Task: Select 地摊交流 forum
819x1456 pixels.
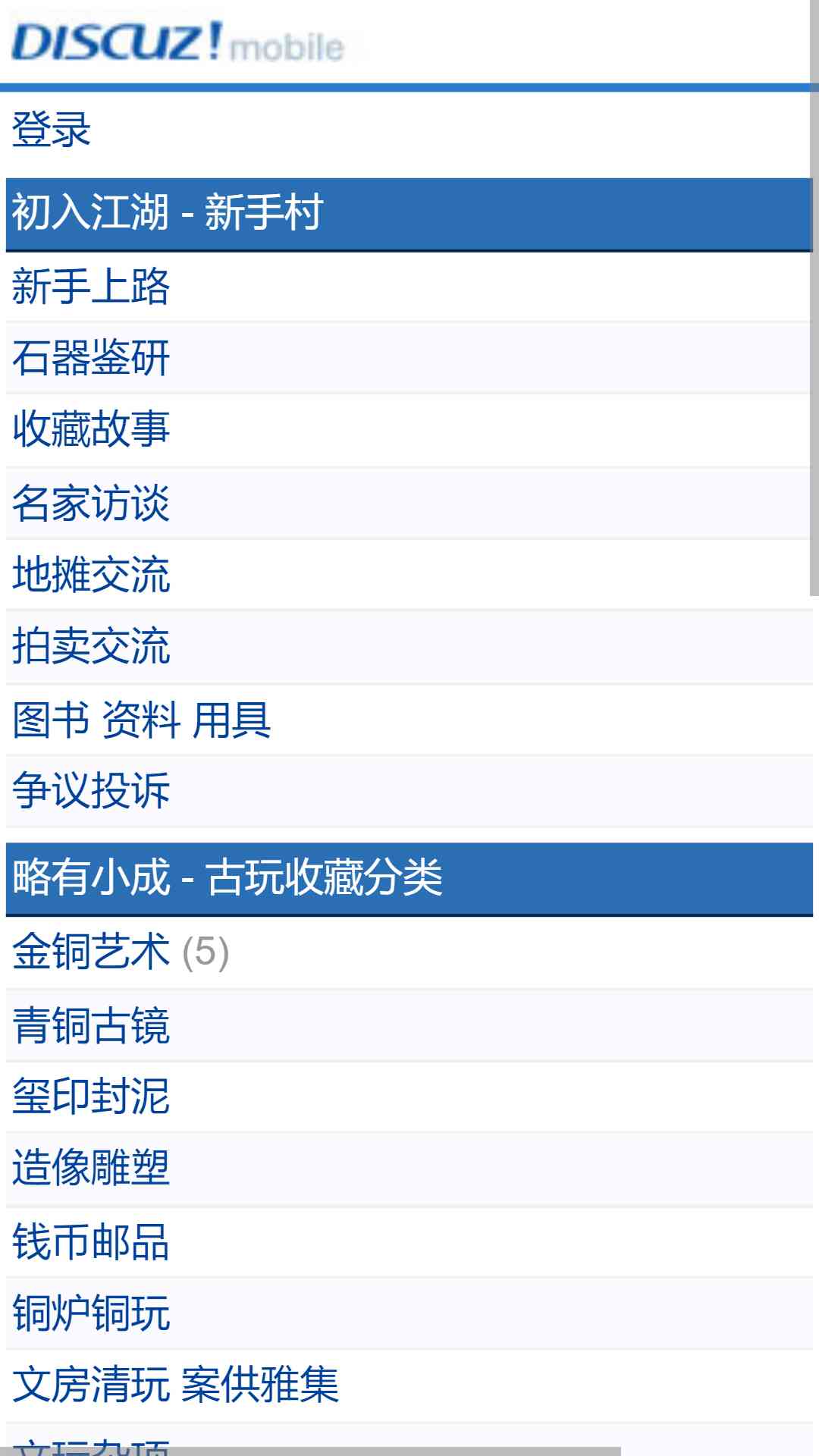Action: point(91,574)
